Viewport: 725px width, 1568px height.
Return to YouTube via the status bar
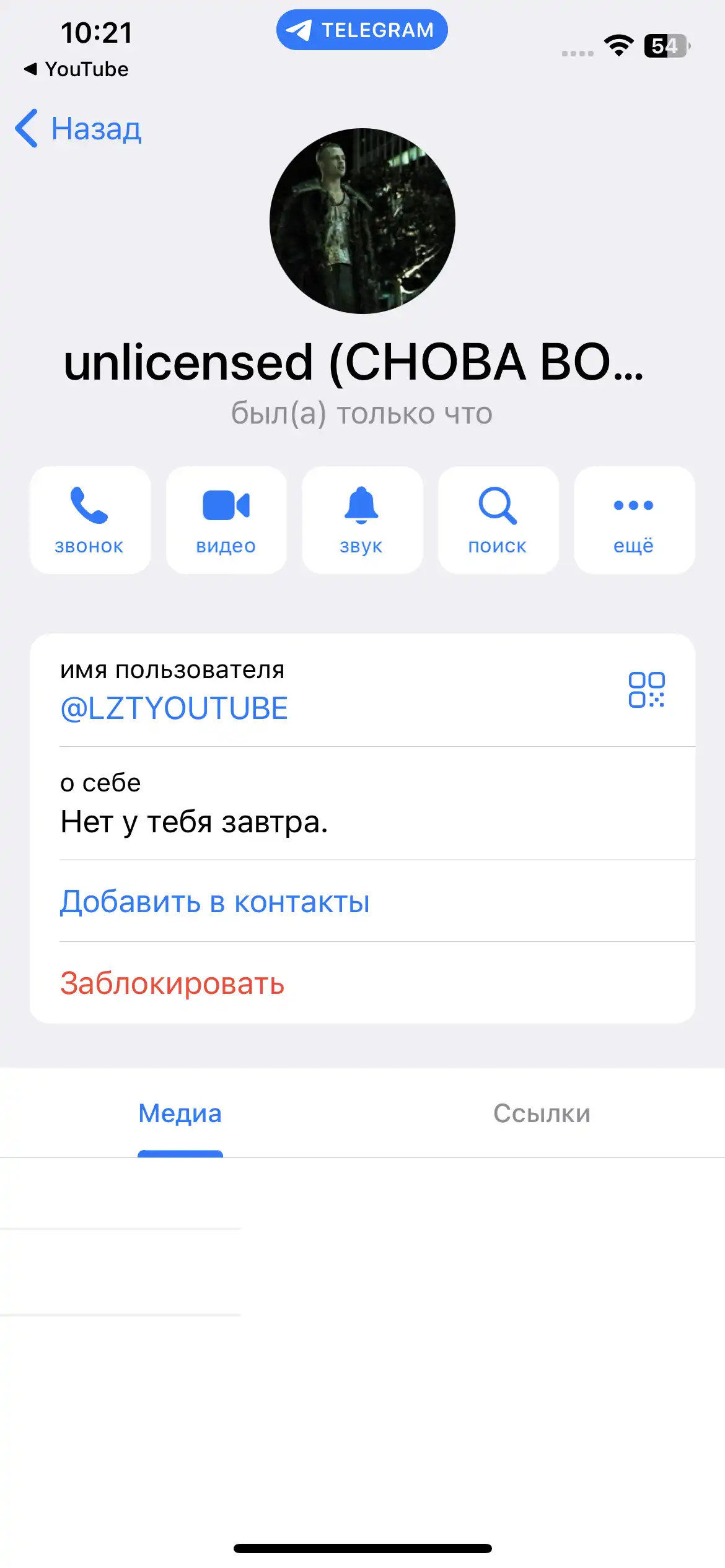tap(76, 69)
